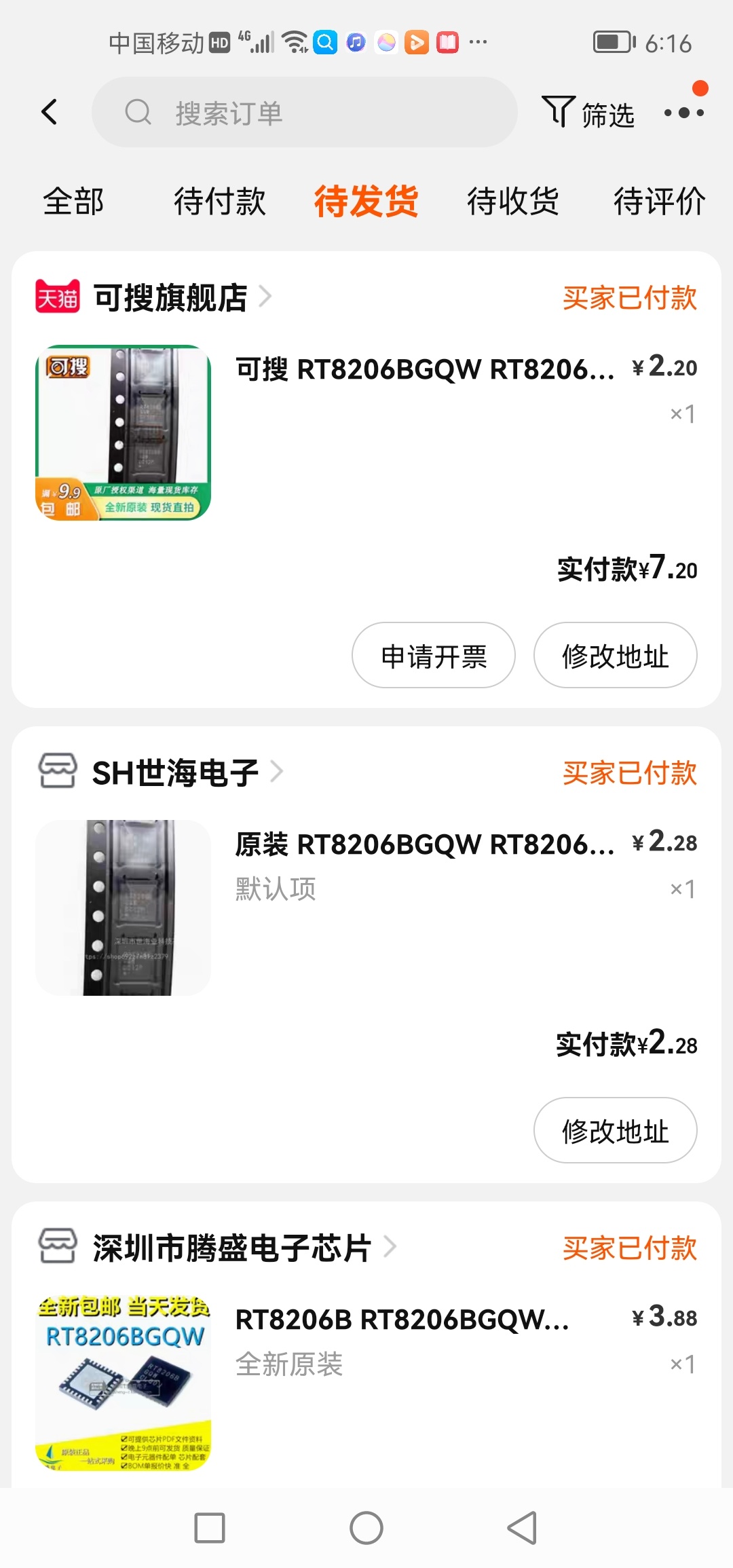Open the 原装 RT8206BGQW order item

[366, 908]
